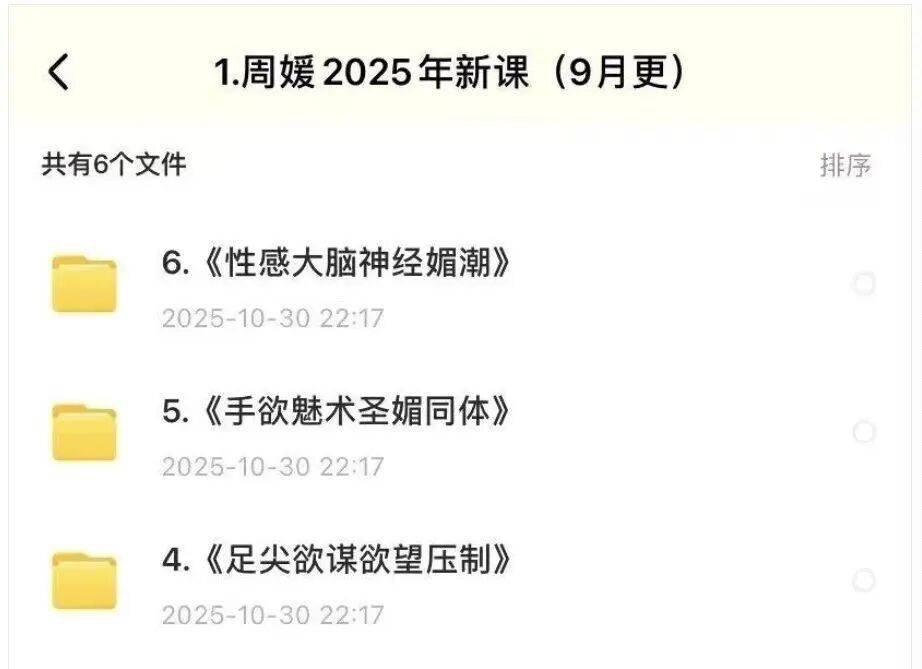Open folder 6.《性感大脑神经媚潮》

pos(337,264)
